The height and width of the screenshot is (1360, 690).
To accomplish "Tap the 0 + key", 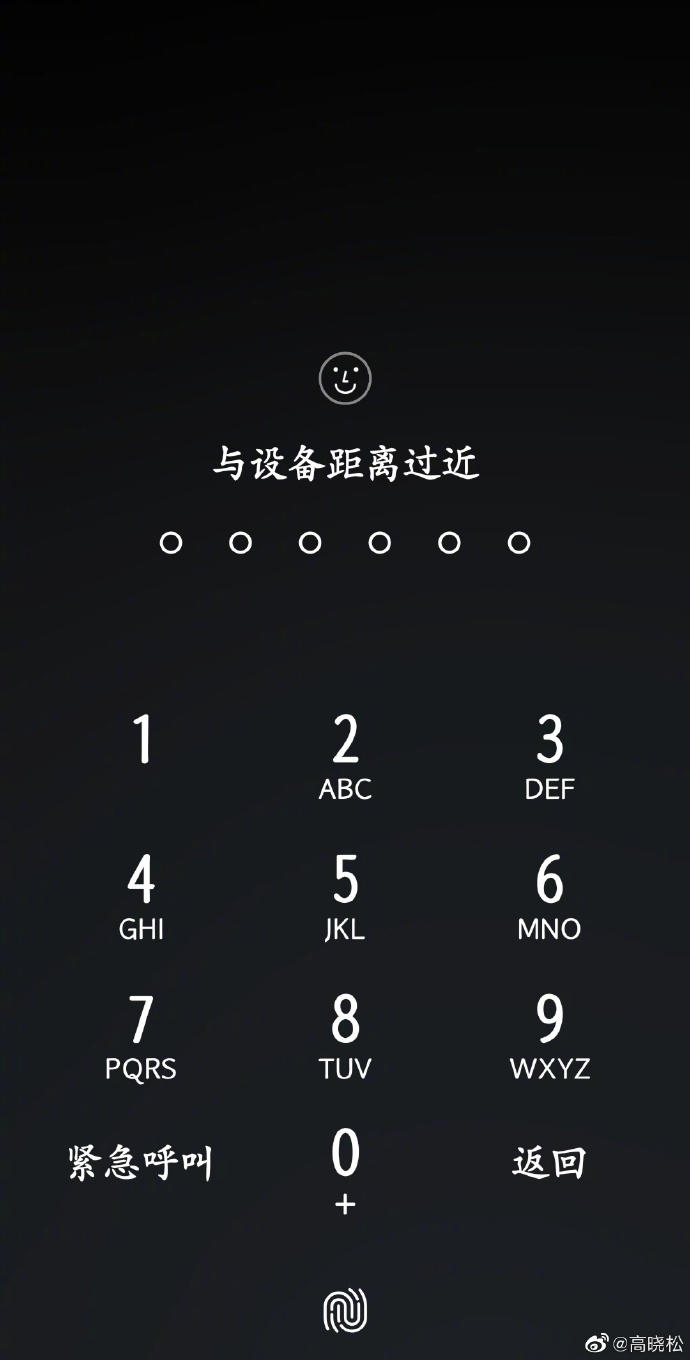I will pos(345,1168).
